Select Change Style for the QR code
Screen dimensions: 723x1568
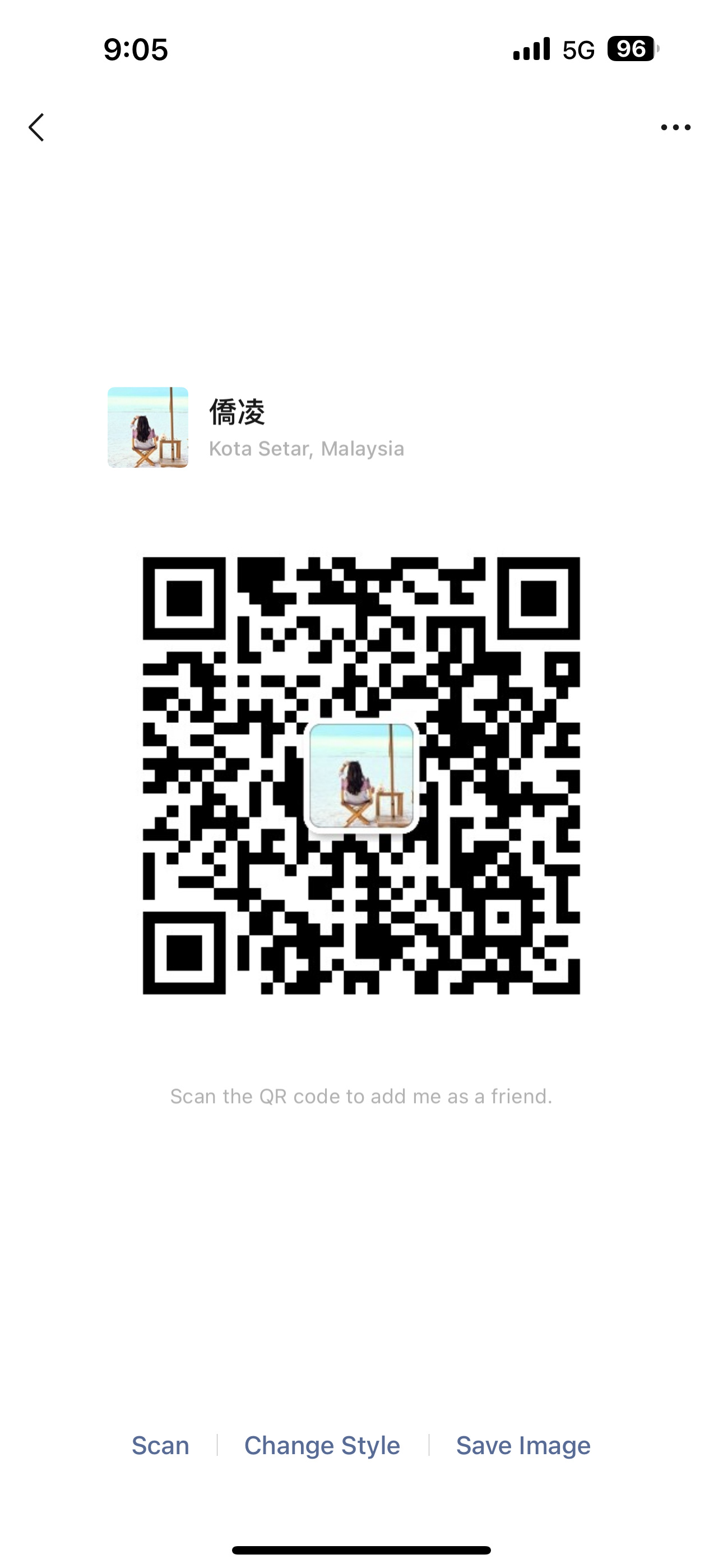point(322,1446)
